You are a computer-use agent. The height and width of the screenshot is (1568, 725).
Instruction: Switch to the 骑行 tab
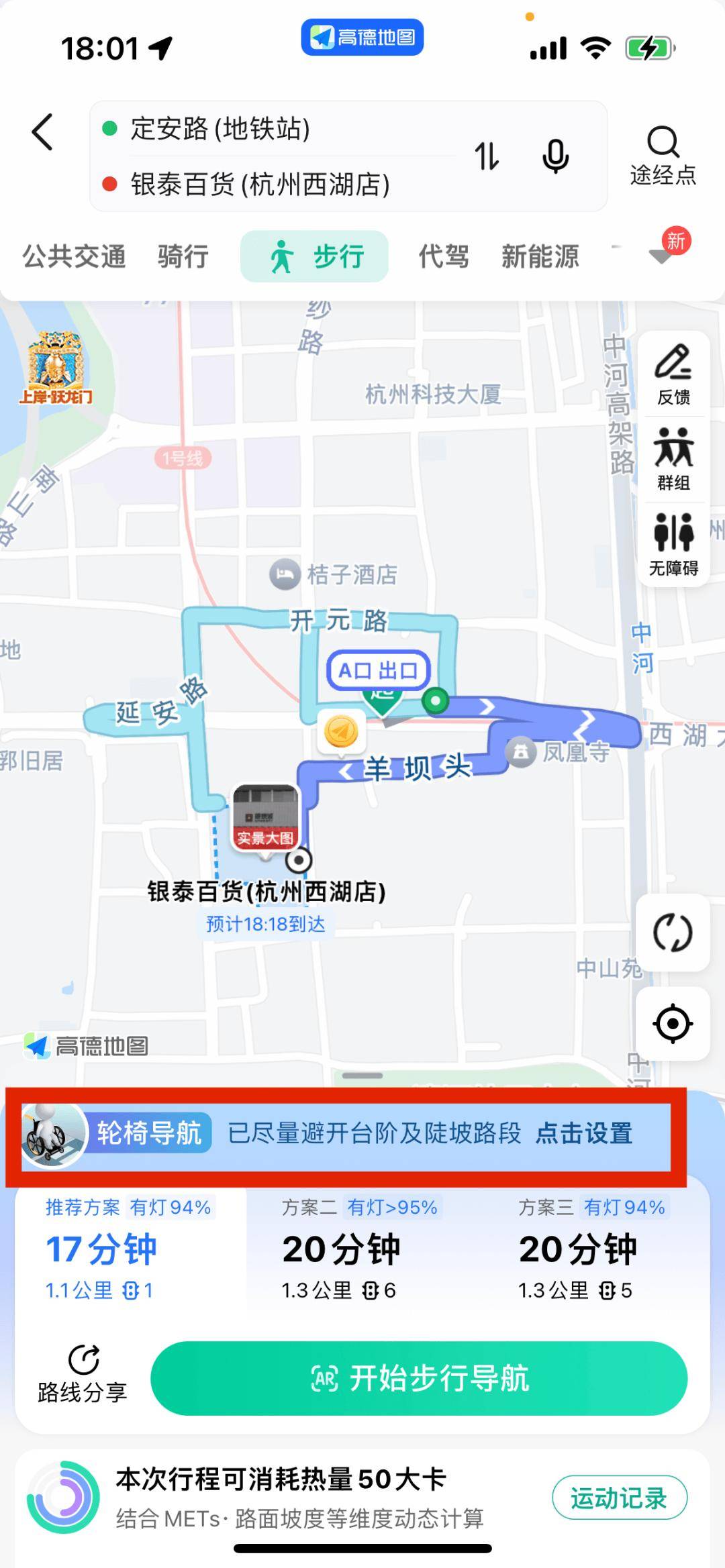[183, 256]
